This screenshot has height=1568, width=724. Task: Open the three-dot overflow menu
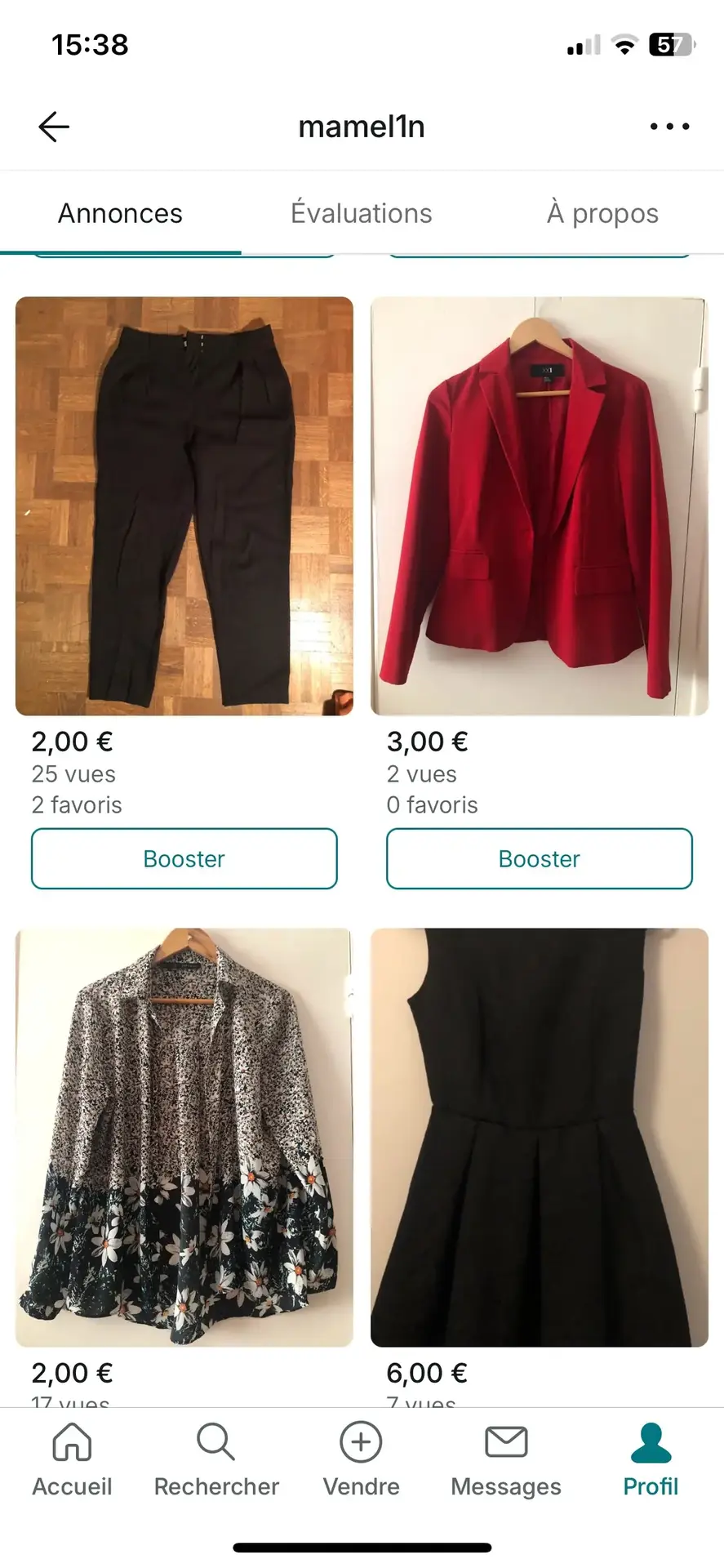(x=669, y=127)
